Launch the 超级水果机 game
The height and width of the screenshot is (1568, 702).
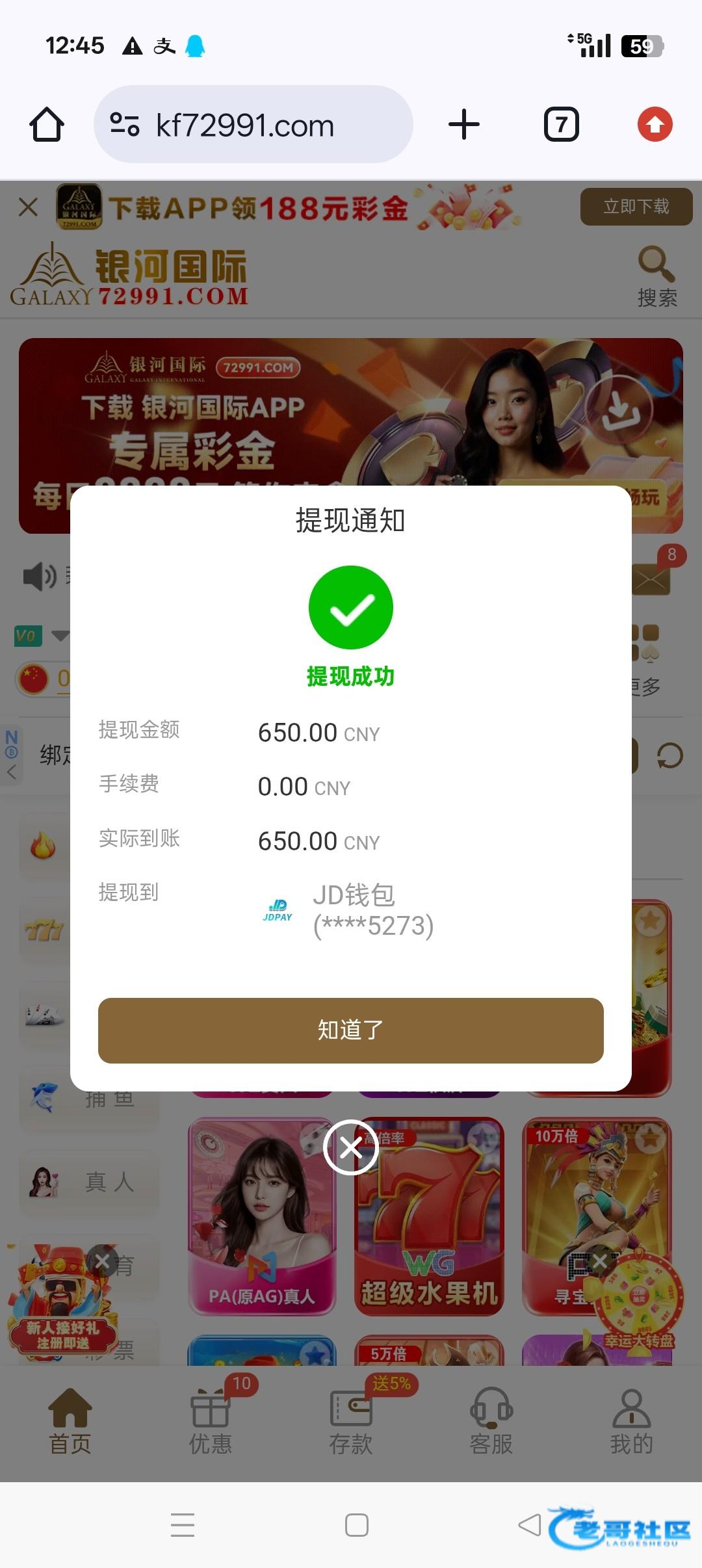click(x=429, y=1216)
